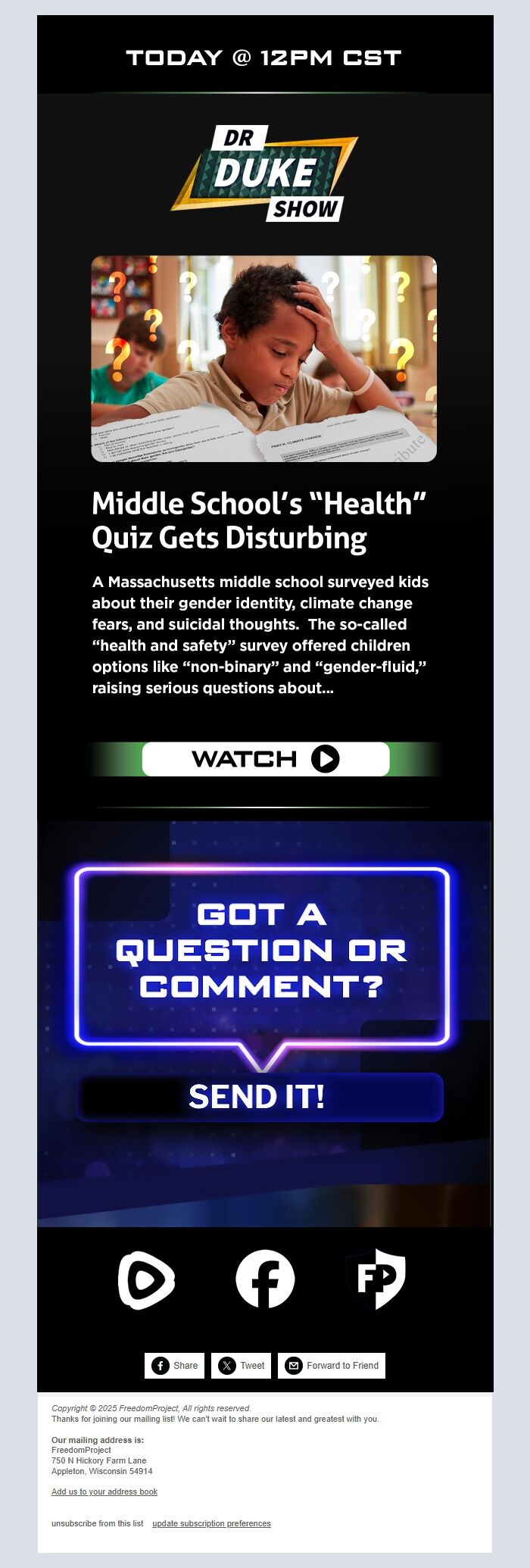Unsubscribe from this list
The height and width of the screenshot is (1568, 530).
97,1523
